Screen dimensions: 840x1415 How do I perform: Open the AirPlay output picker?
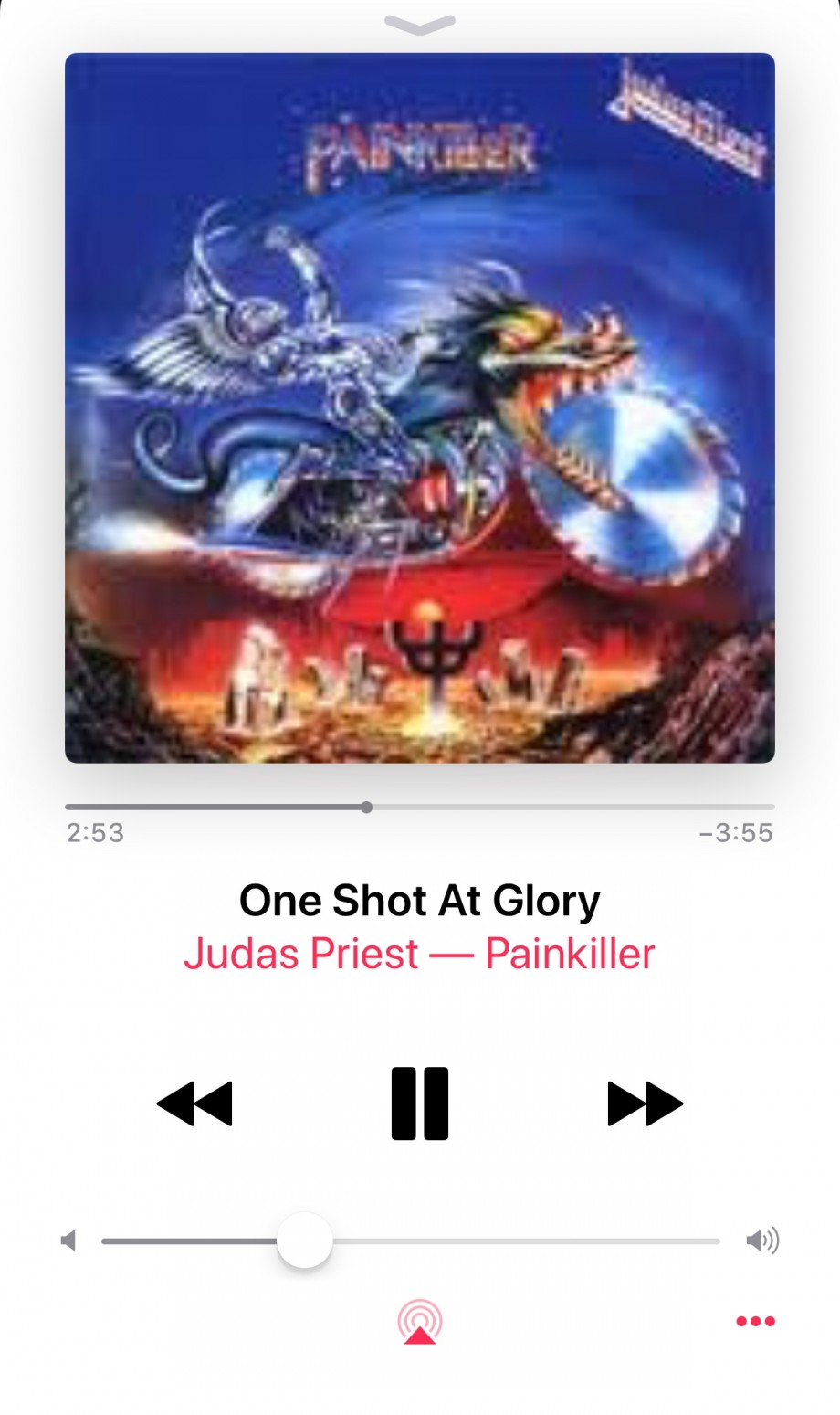(x=420, y=1322)
